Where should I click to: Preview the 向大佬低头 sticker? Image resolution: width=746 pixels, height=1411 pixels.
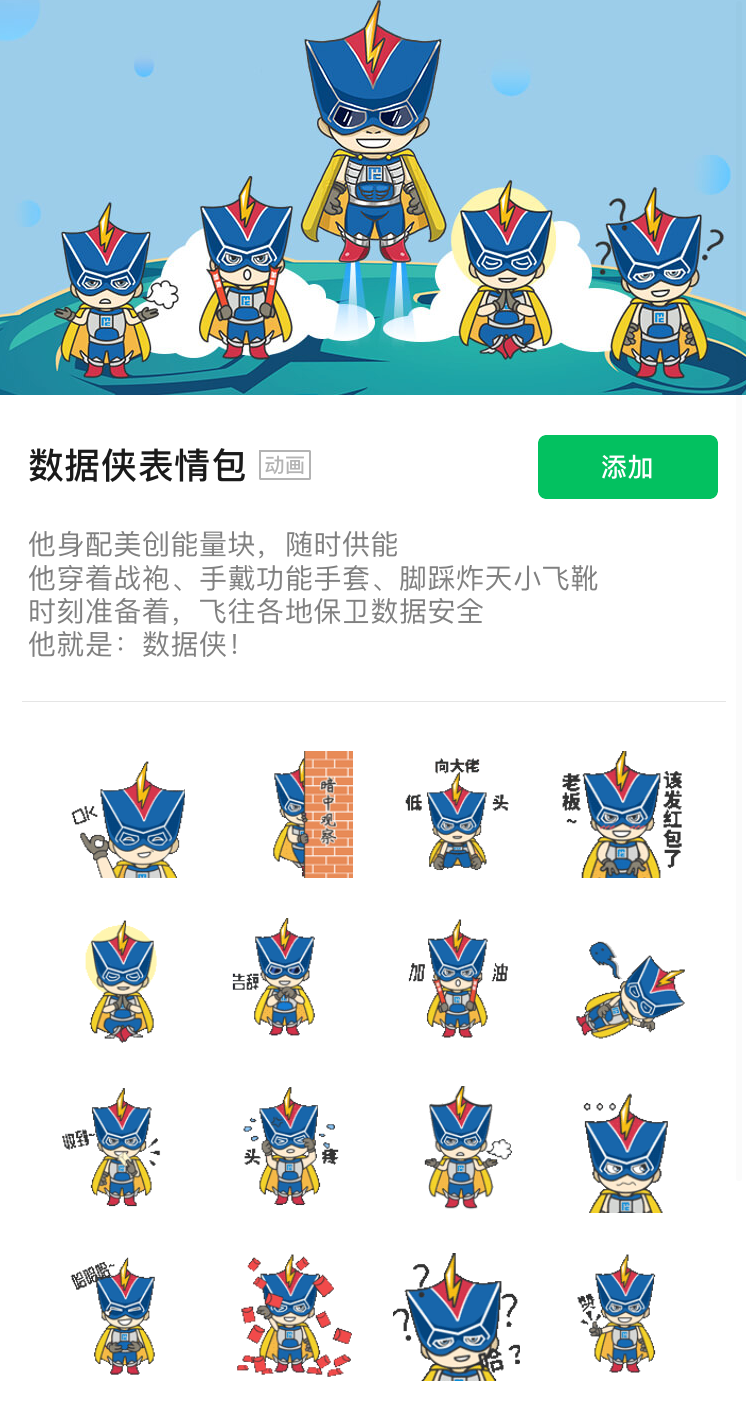click(x=457, y=815)
